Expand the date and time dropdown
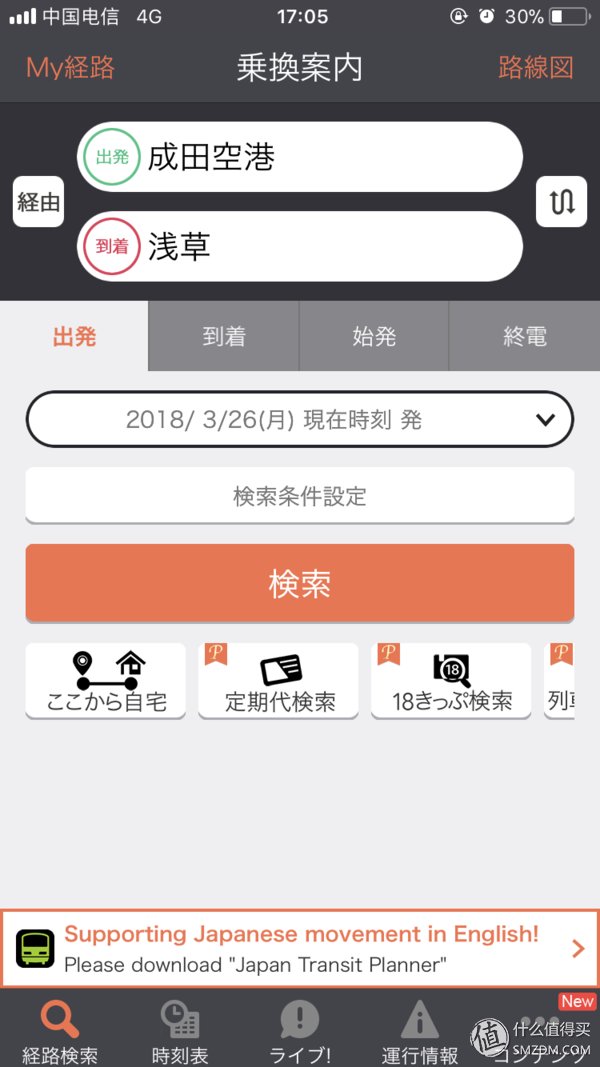 (300, 419)
